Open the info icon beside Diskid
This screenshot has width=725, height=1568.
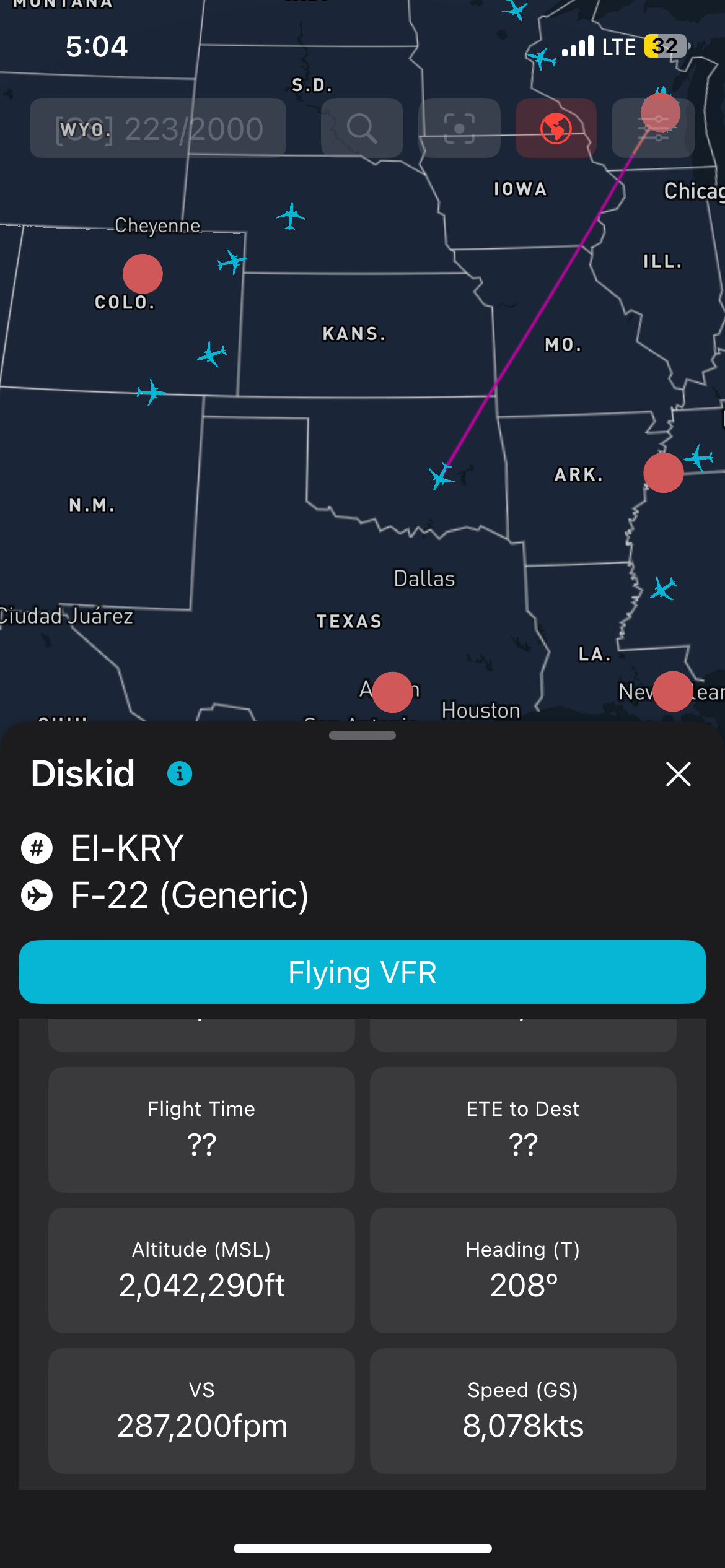point(180,773)
